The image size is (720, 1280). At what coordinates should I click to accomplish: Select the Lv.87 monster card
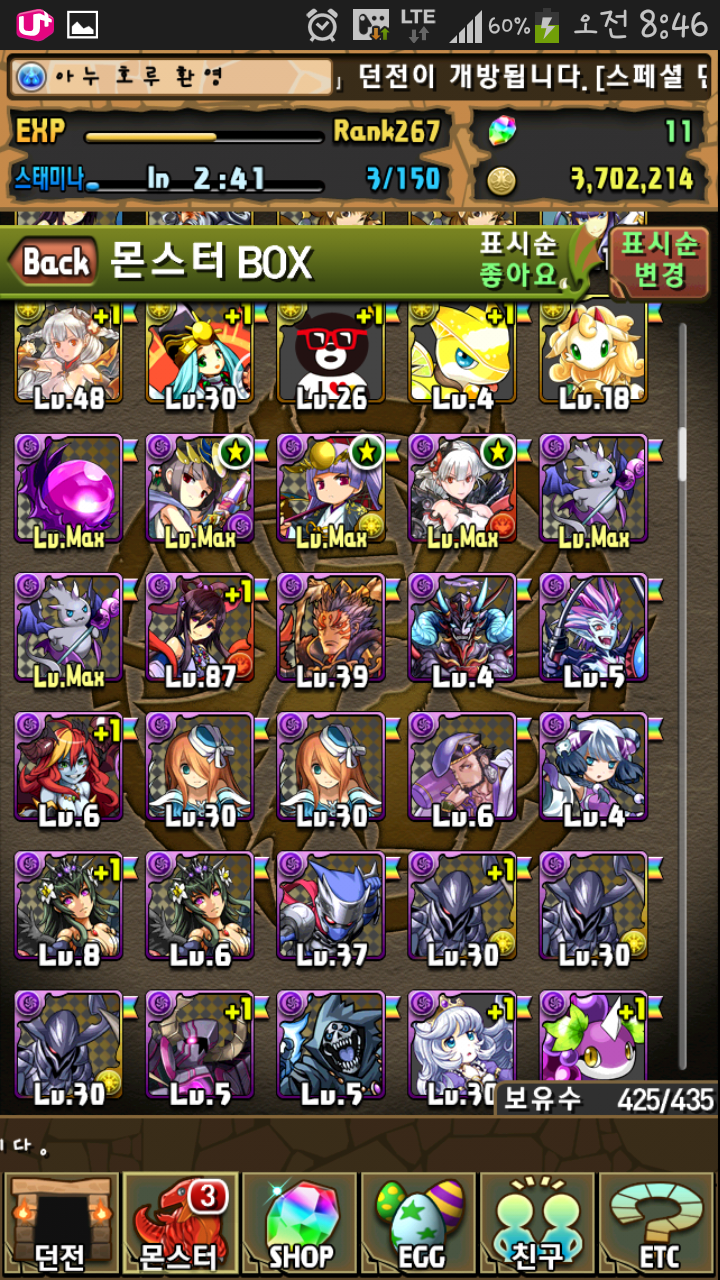(200, 630)
